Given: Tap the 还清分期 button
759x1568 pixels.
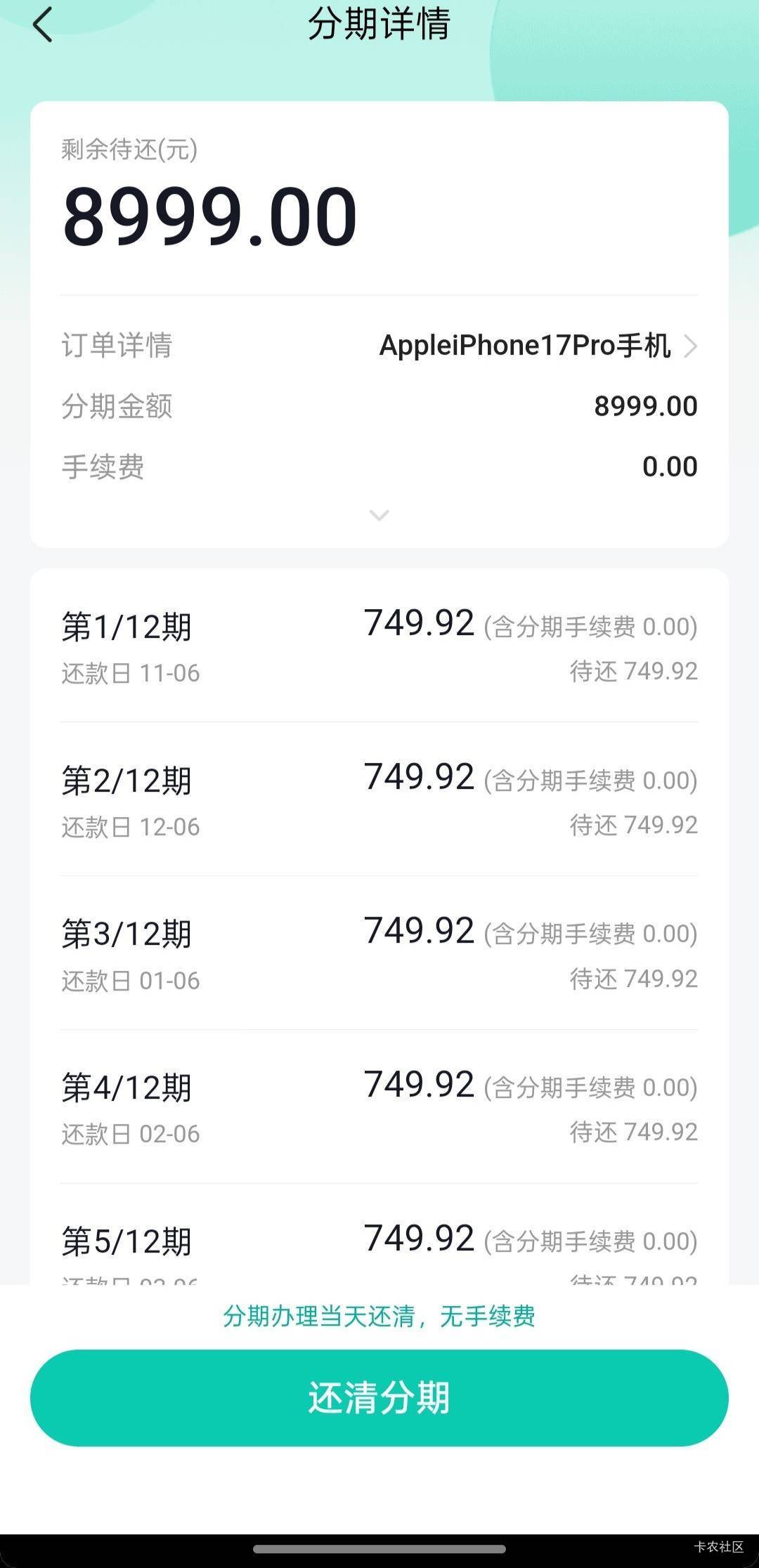Looking at the screenshot, I should pyautogui.click(x=379, y=1397).
